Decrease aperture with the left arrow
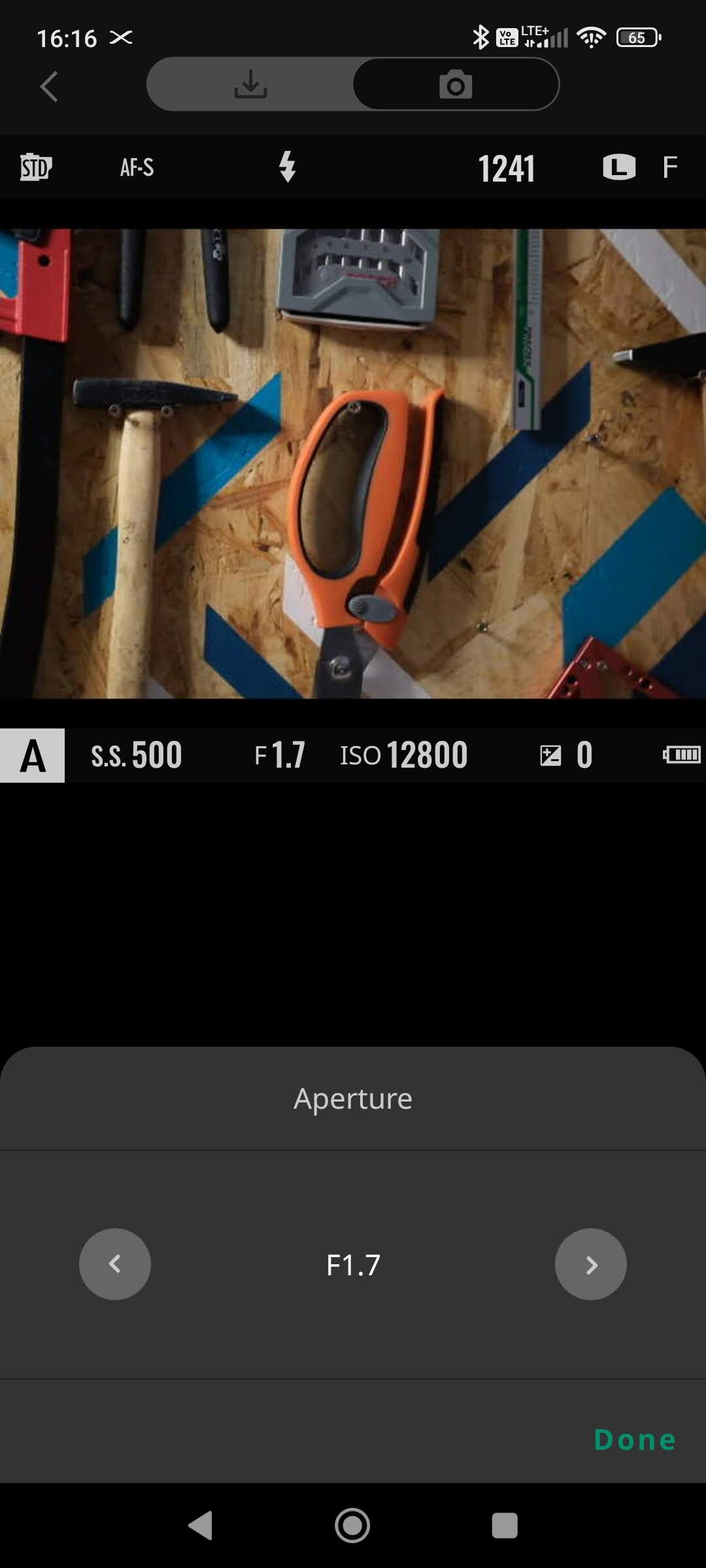 point(115,1264)
